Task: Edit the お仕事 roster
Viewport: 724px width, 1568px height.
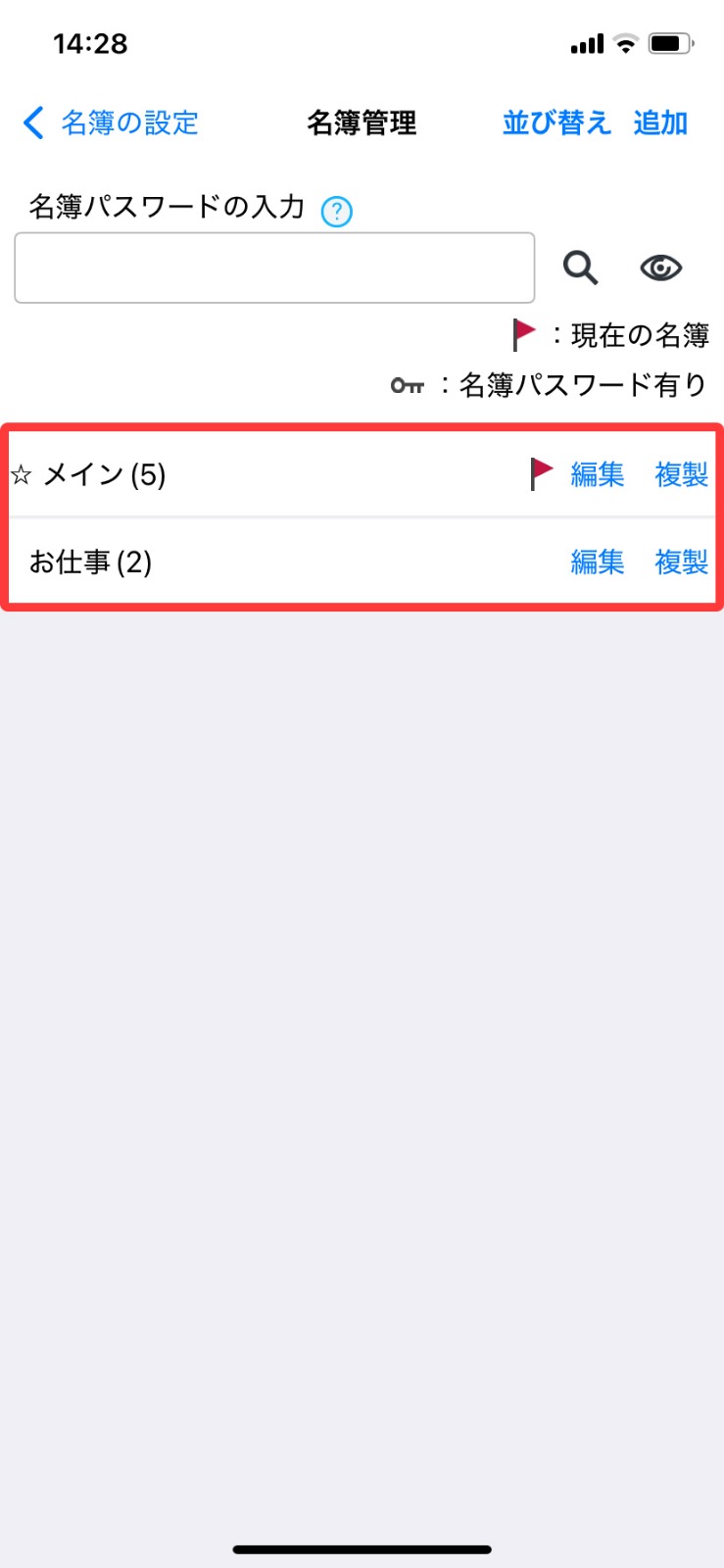Action: (x=598, y=562)
